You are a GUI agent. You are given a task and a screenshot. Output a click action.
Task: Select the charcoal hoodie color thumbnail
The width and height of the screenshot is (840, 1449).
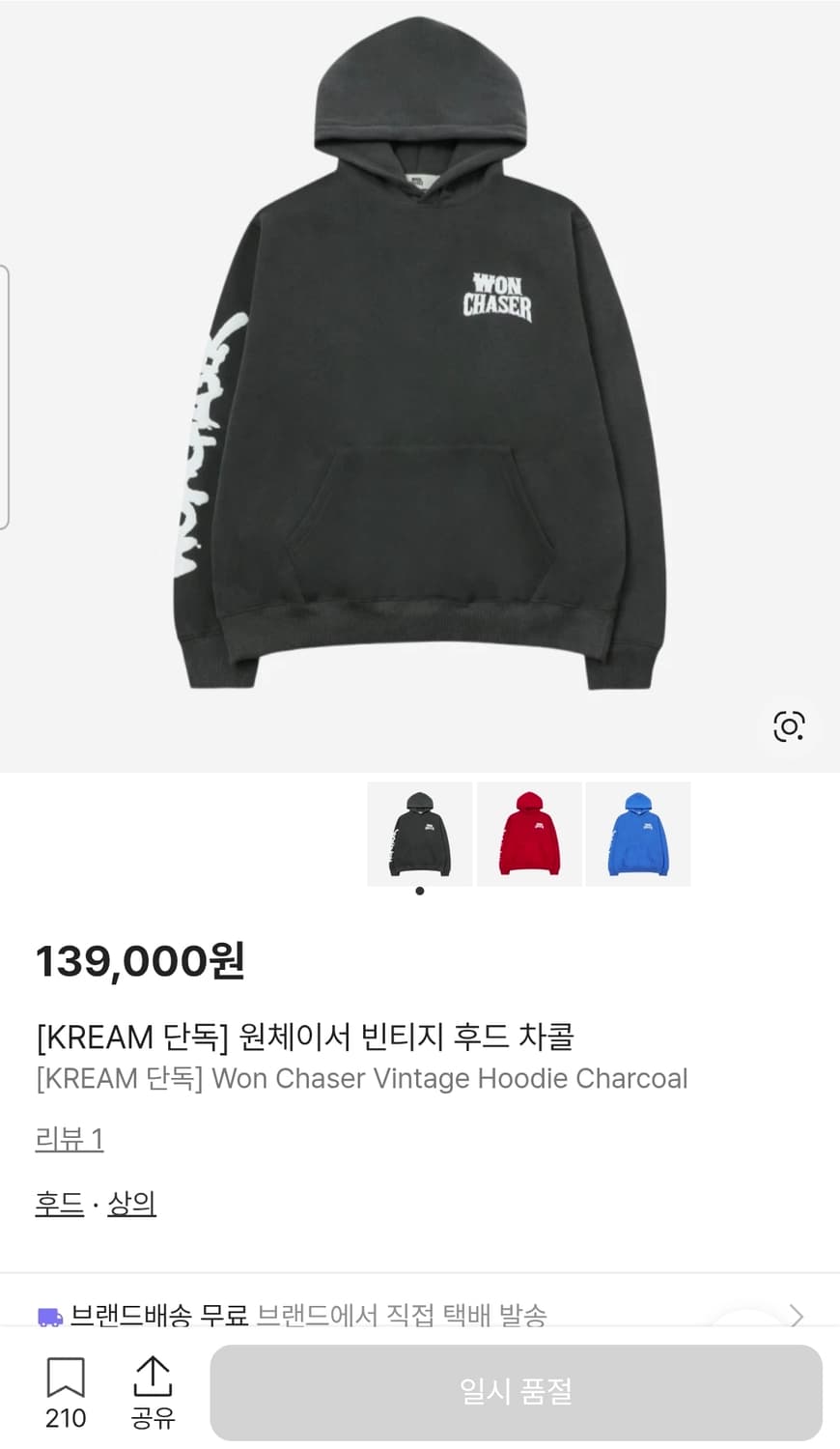pos(419,833)
